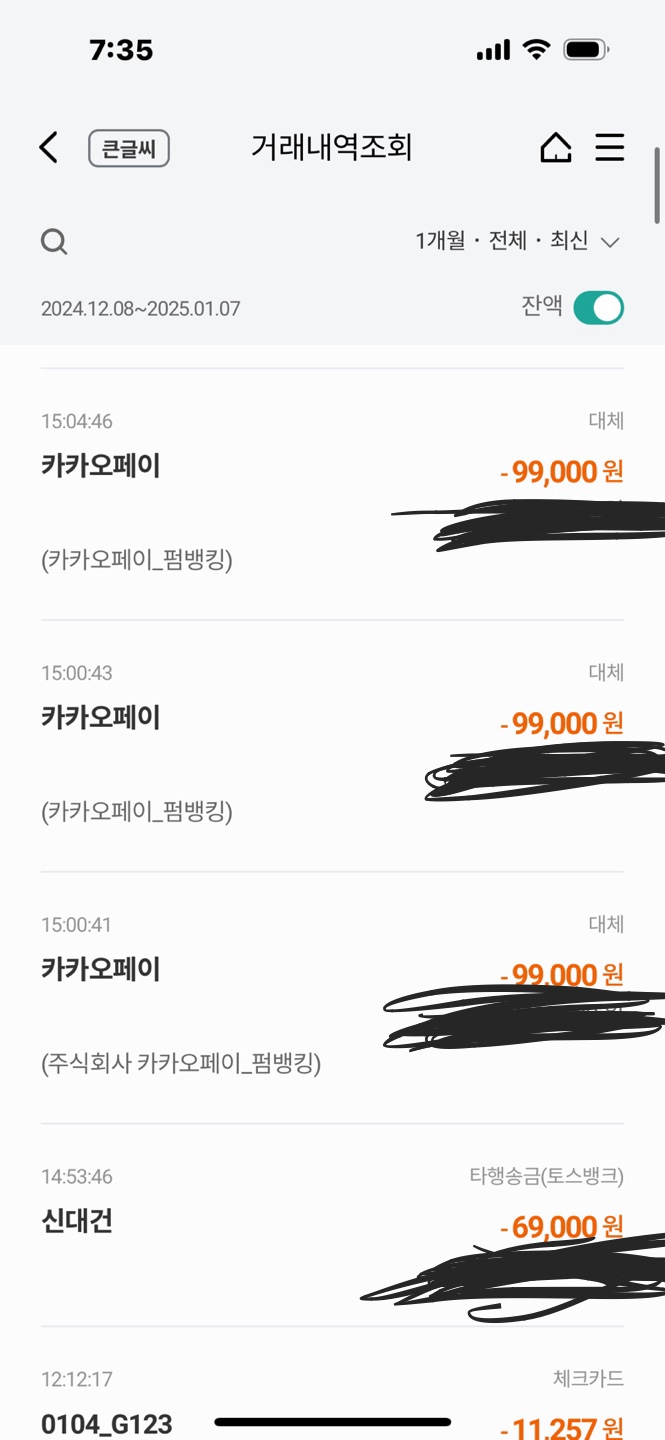Viewport: 665px width, 1440px height.
Task: Tap the 큰글씨 large text button
Action: pos(129,149)
